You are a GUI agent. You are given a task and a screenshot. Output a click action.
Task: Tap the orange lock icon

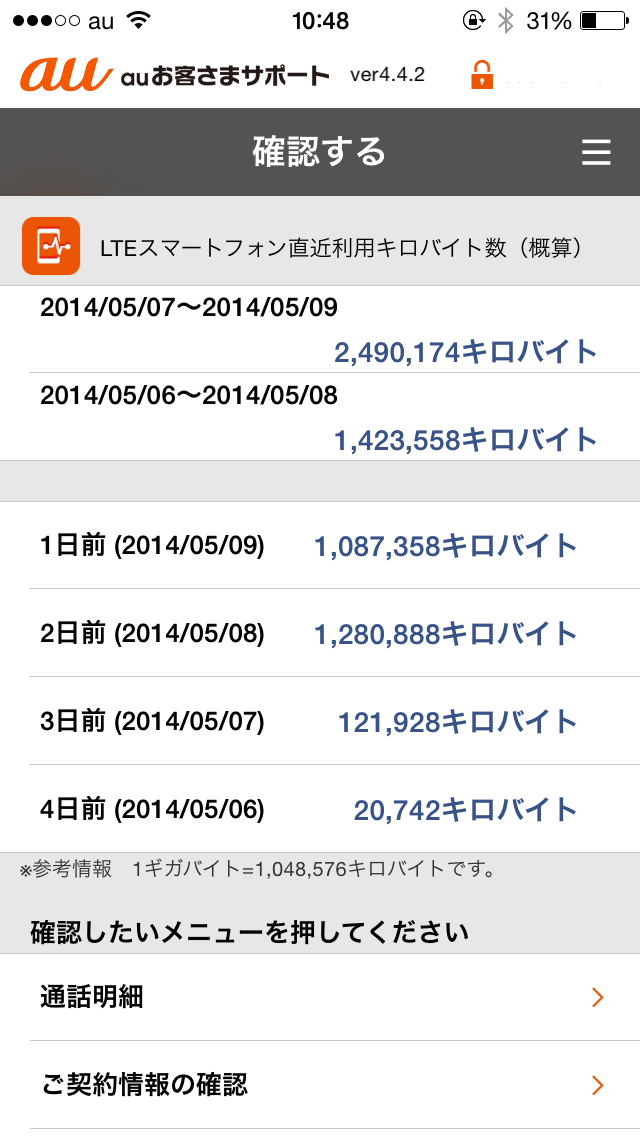click(482, 75)
